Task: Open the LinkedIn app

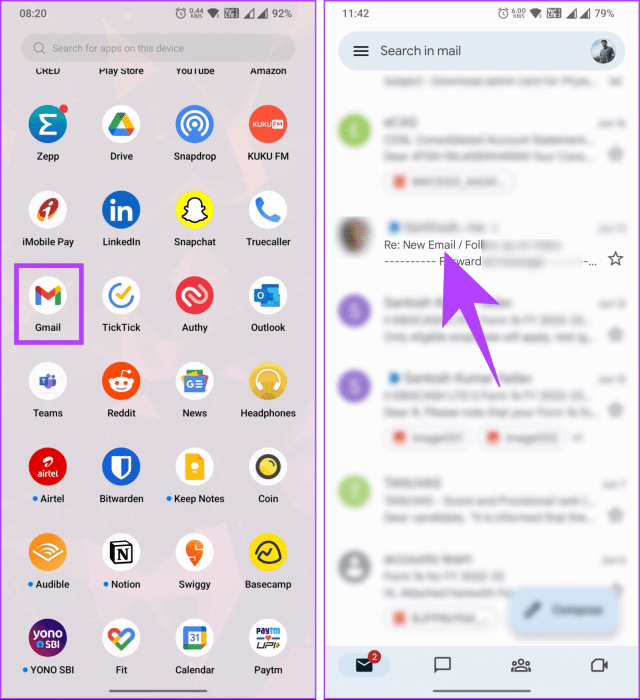Action: (121, 210)
